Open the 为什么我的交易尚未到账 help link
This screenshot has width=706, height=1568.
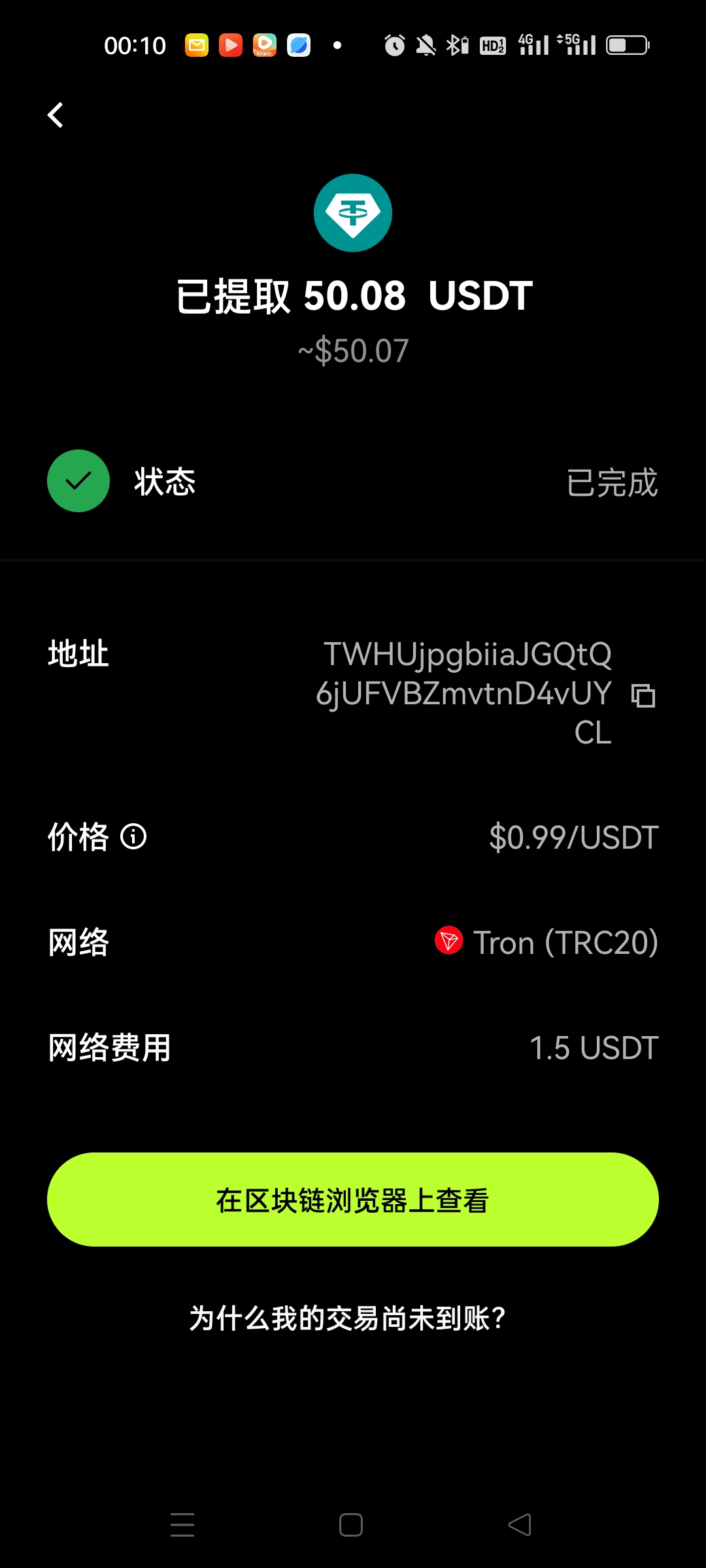point(347,1318)
